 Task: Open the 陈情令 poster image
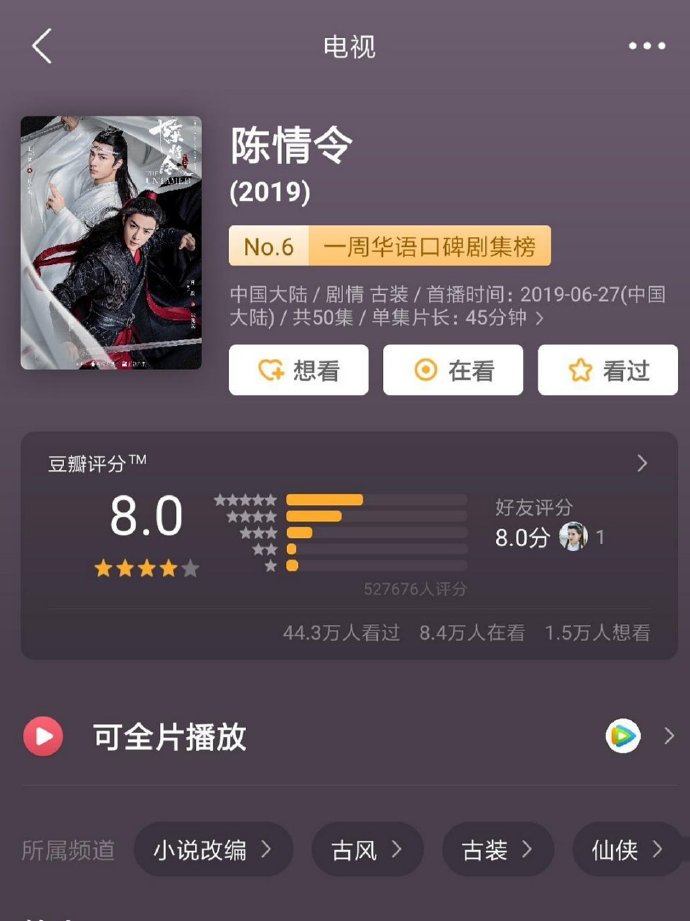coord(111,243)
